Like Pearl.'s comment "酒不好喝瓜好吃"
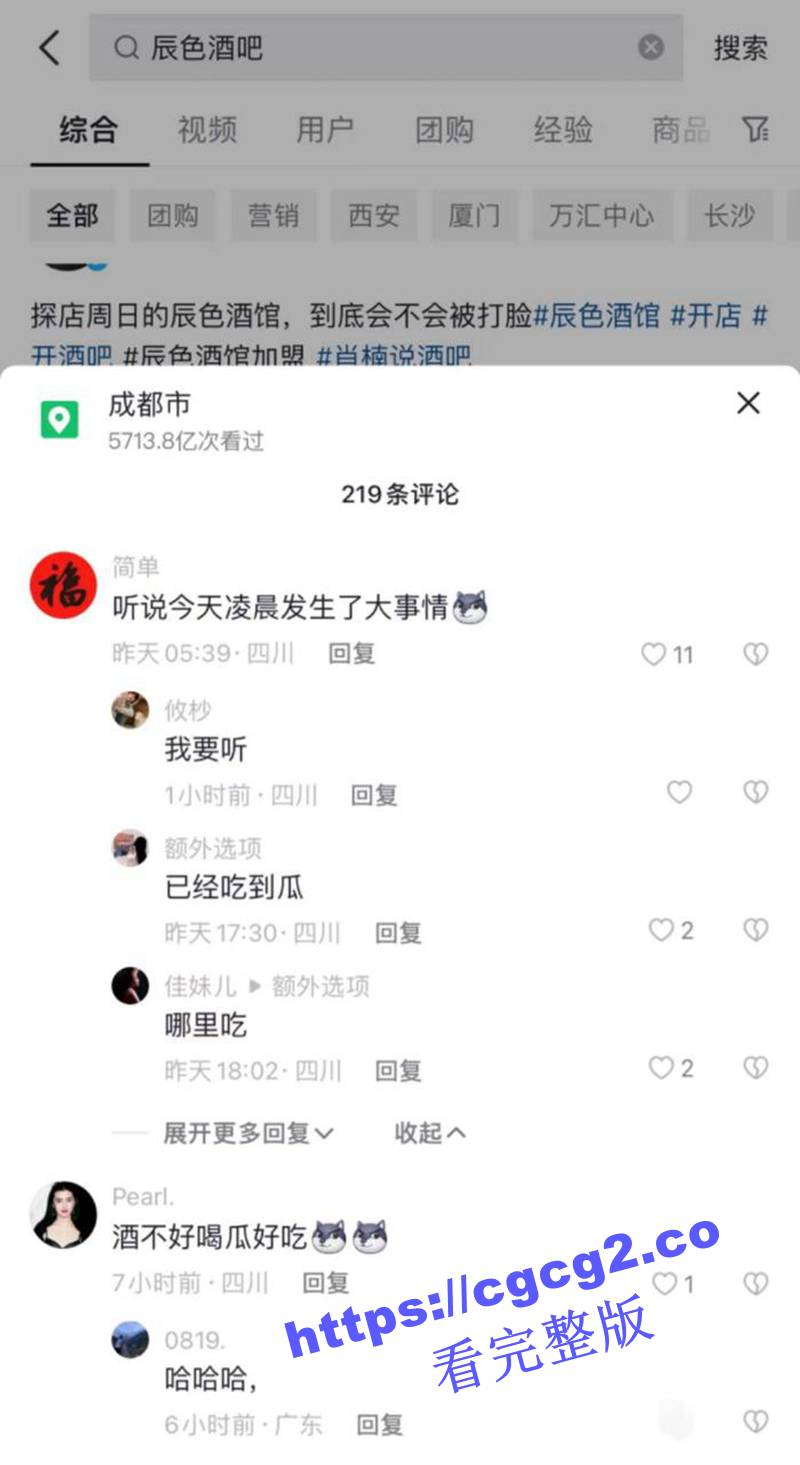 (664, 1283)
